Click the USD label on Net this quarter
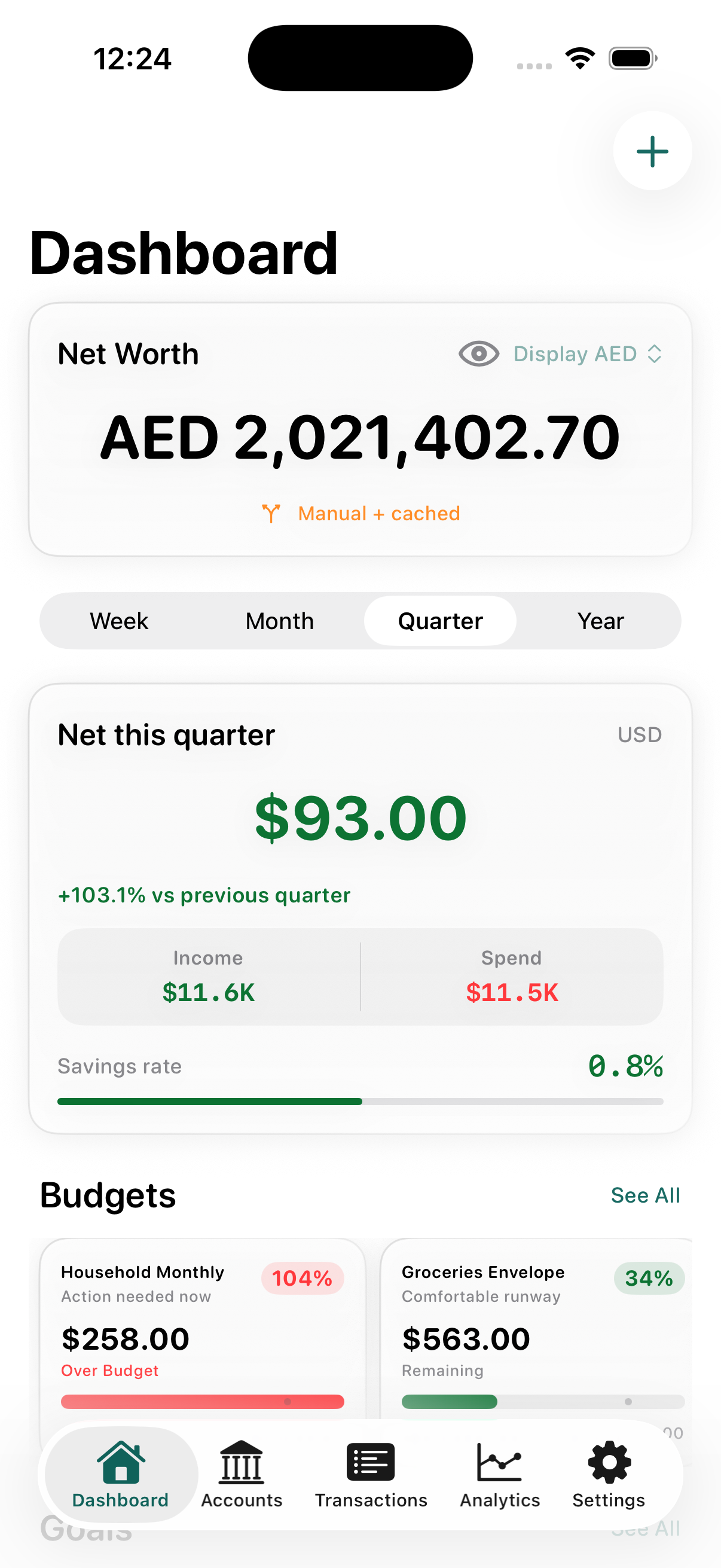721x1568 pixels. (x=640, y=735)
